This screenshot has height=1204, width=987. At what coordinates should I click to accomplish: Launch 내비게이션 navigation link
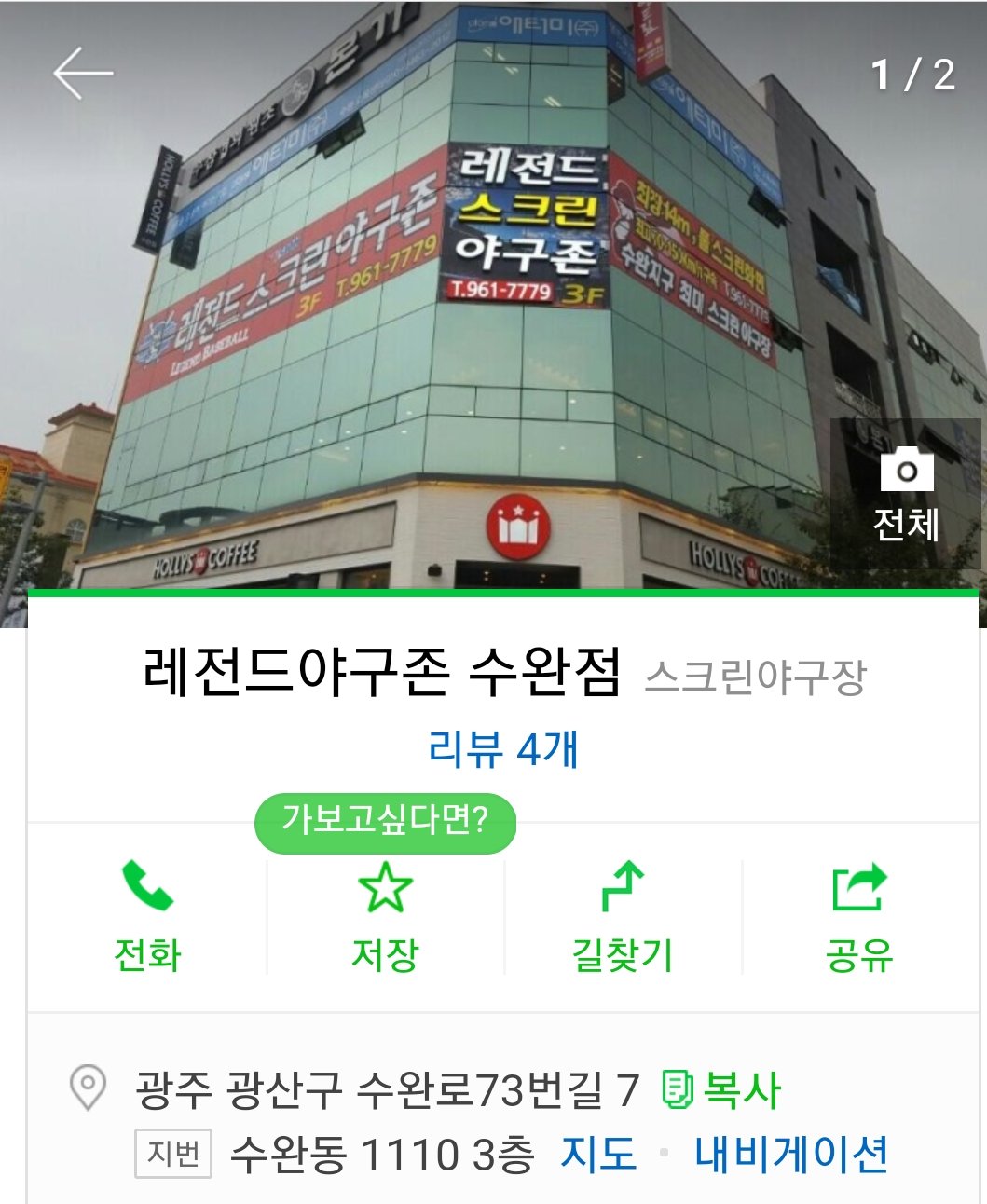coord(790,1154)
